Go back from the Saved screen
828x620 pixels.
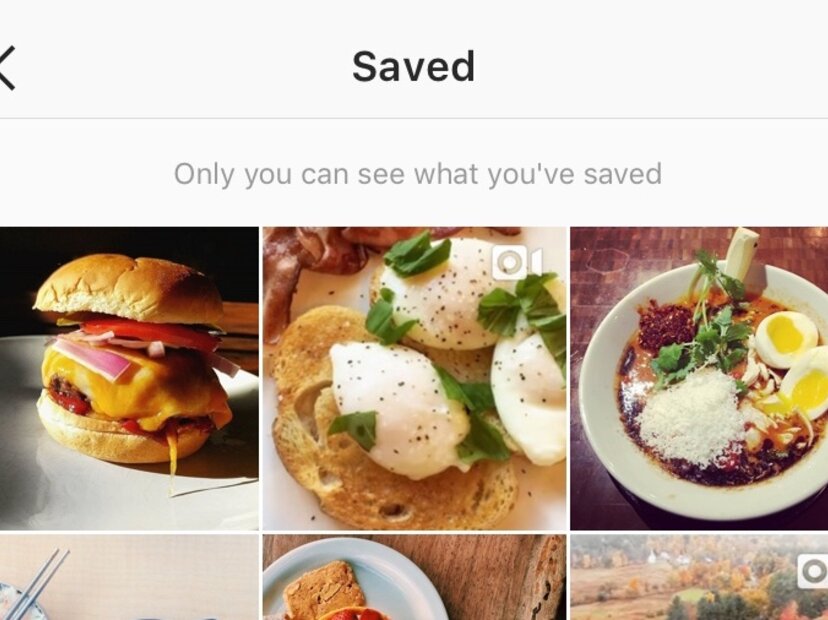[x=8, y=68]
